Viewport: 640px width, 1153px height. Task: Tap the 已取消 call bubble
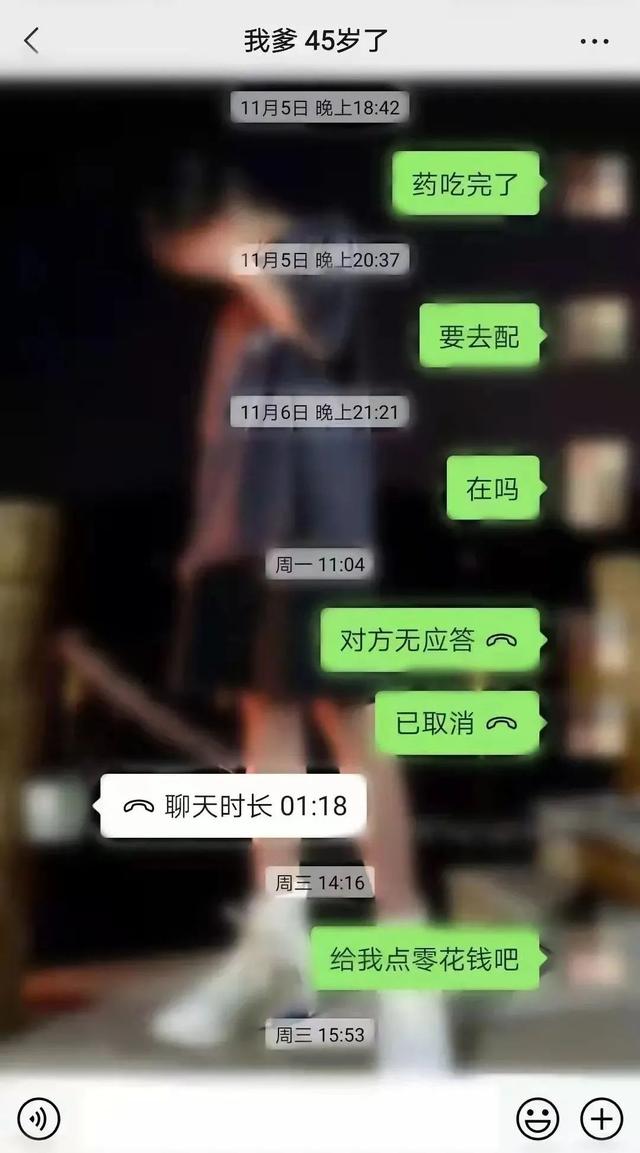(x=456, y=723)
